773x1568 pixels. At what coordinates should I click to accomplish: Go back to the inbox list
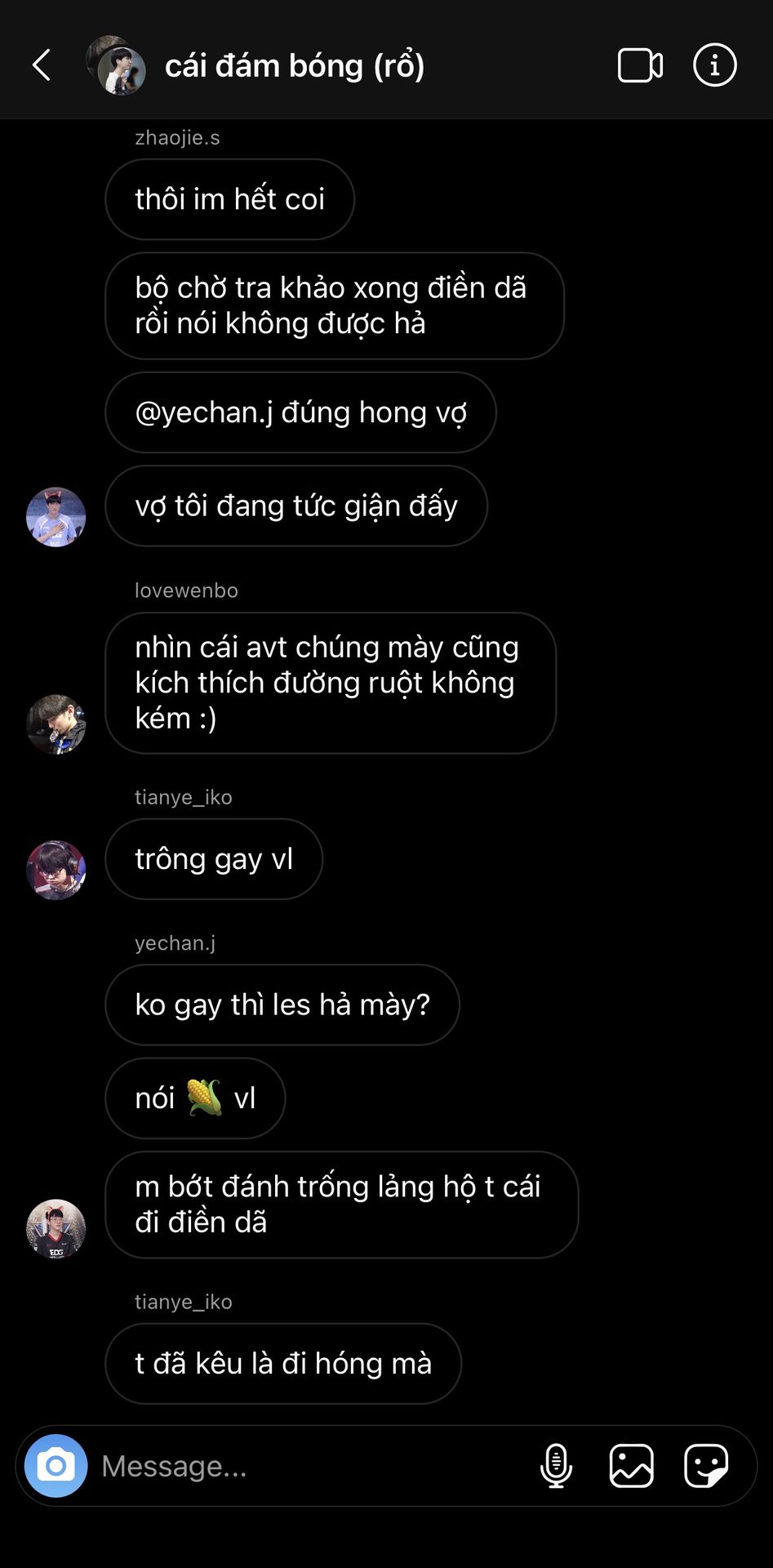[x=42, y=65]
